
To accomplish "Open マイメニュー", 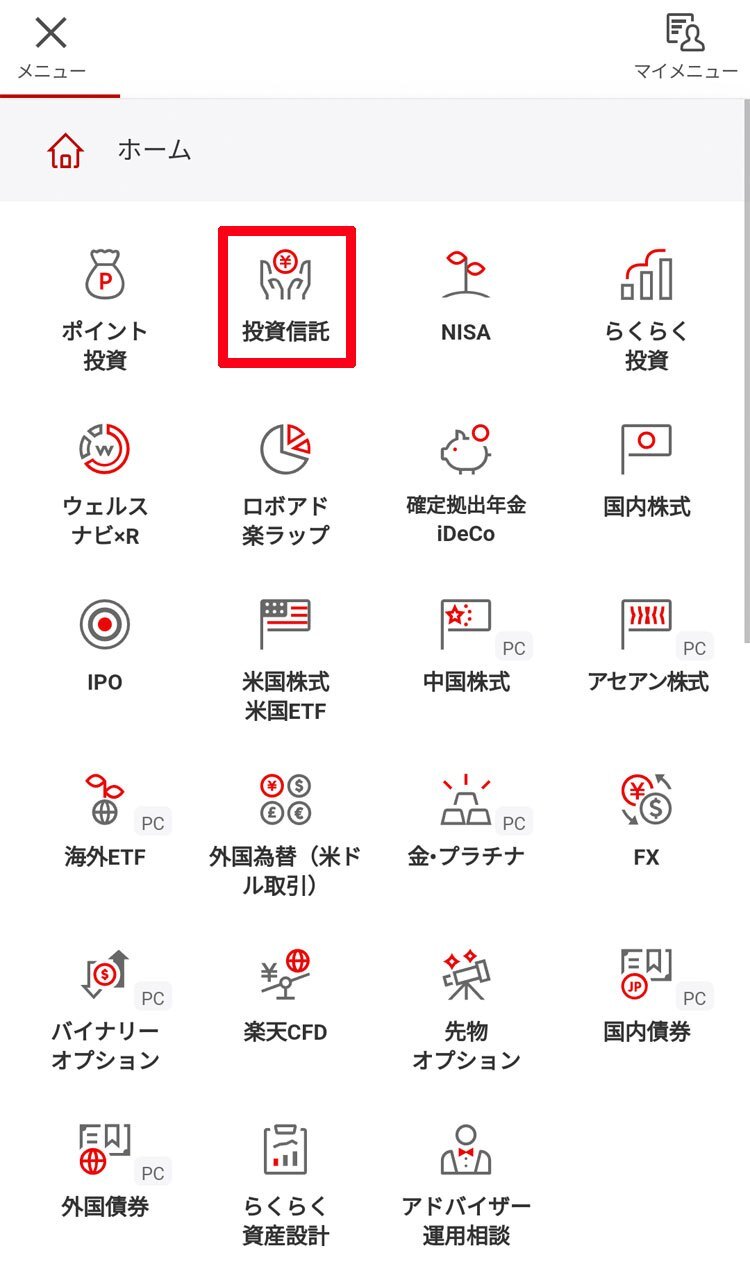I will pos(686,47).
